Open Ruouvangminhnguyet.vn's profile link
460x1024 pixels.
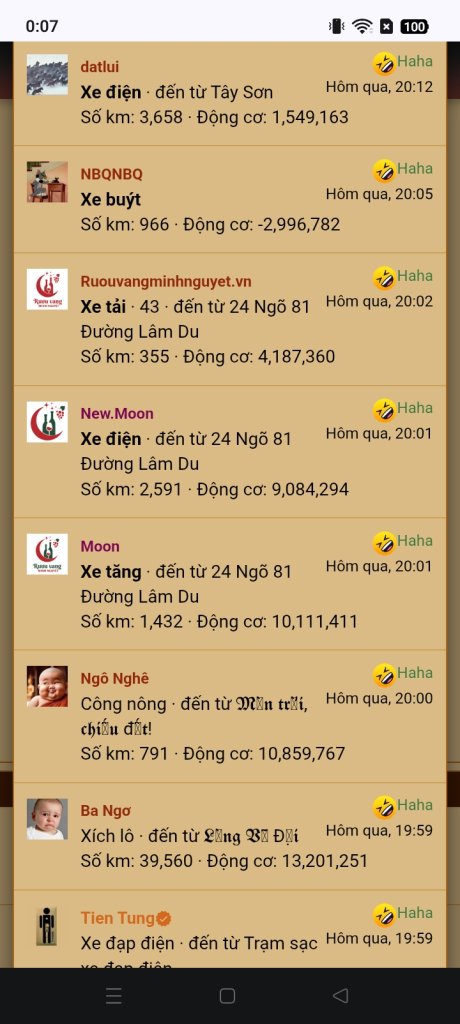(x=166, y=281)
